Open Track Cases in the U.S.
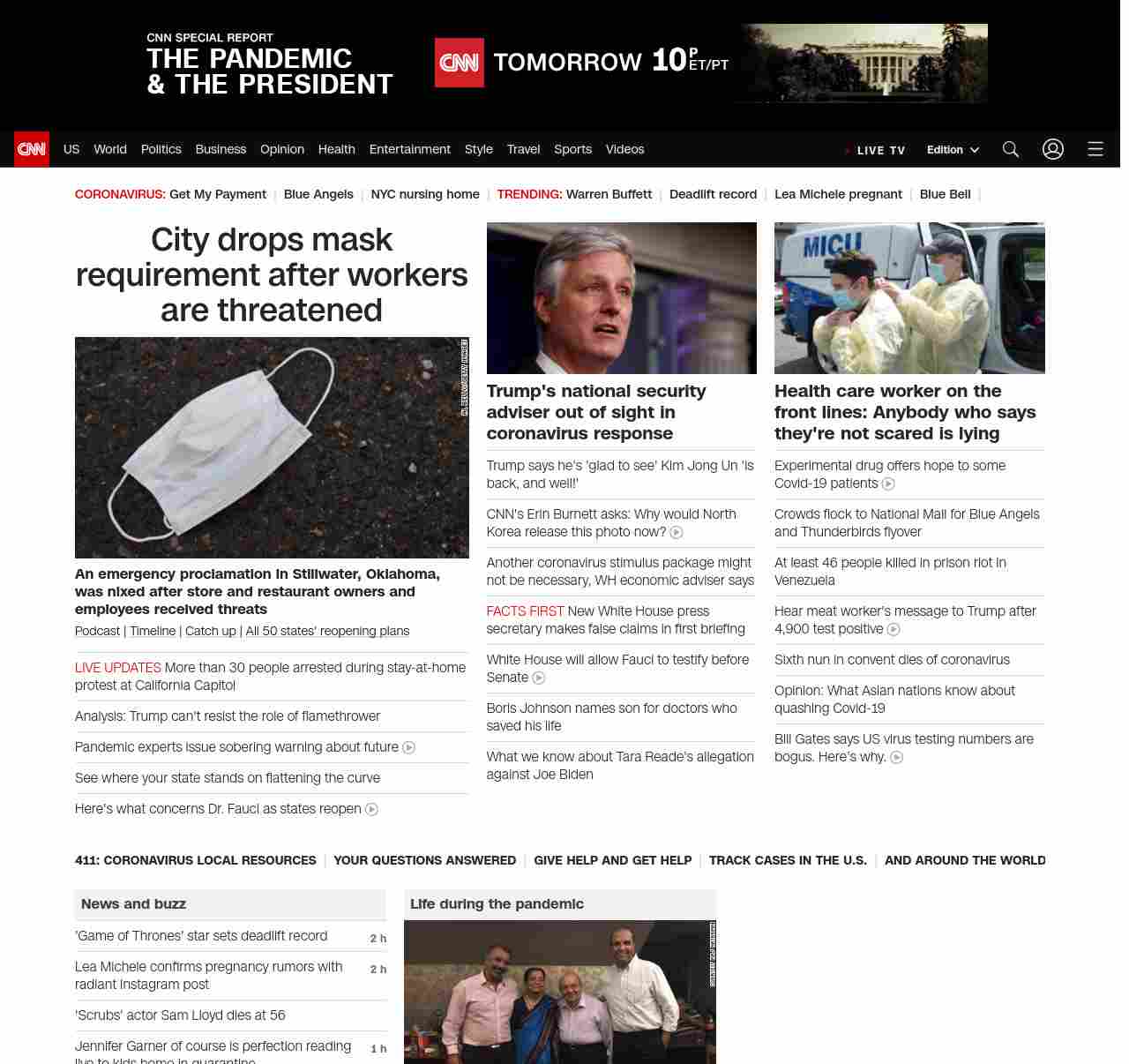1129x1064 pixels. click(x=788, y=860)
